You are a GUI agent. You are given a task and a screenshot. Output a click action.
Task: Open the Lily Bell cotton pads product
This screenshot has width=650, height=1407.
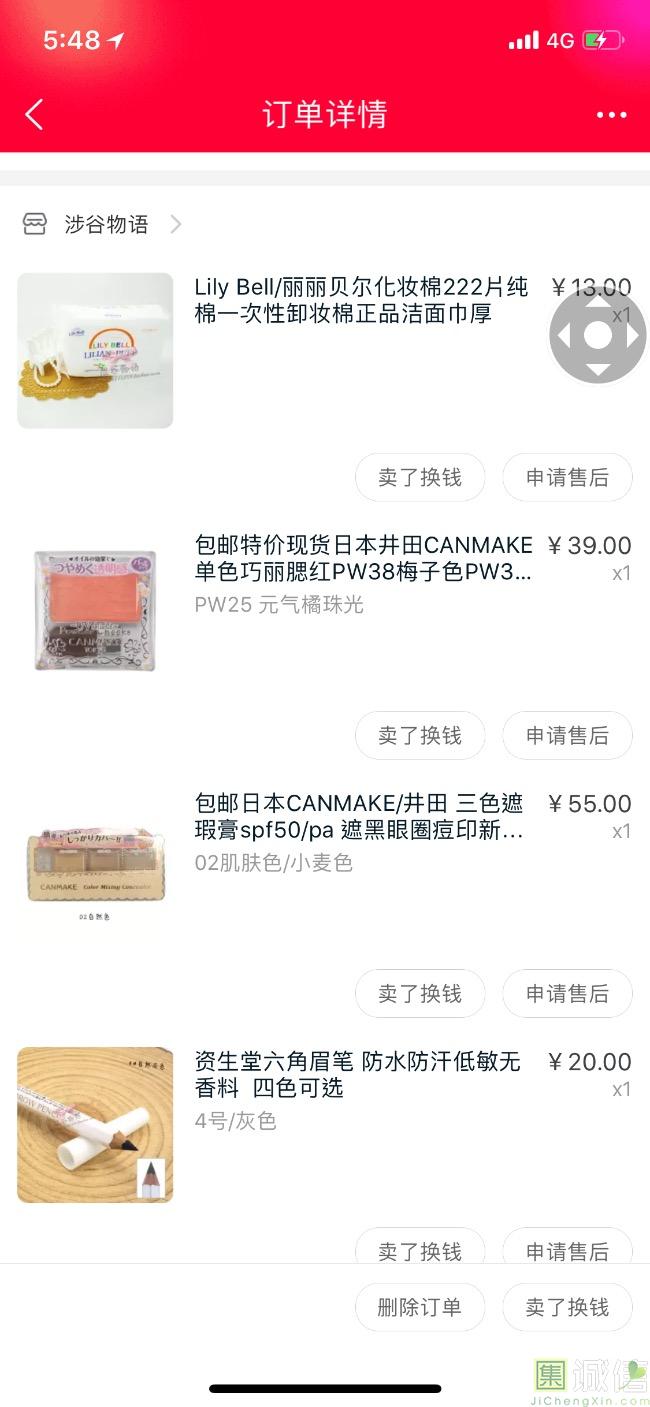coord(360,301)
